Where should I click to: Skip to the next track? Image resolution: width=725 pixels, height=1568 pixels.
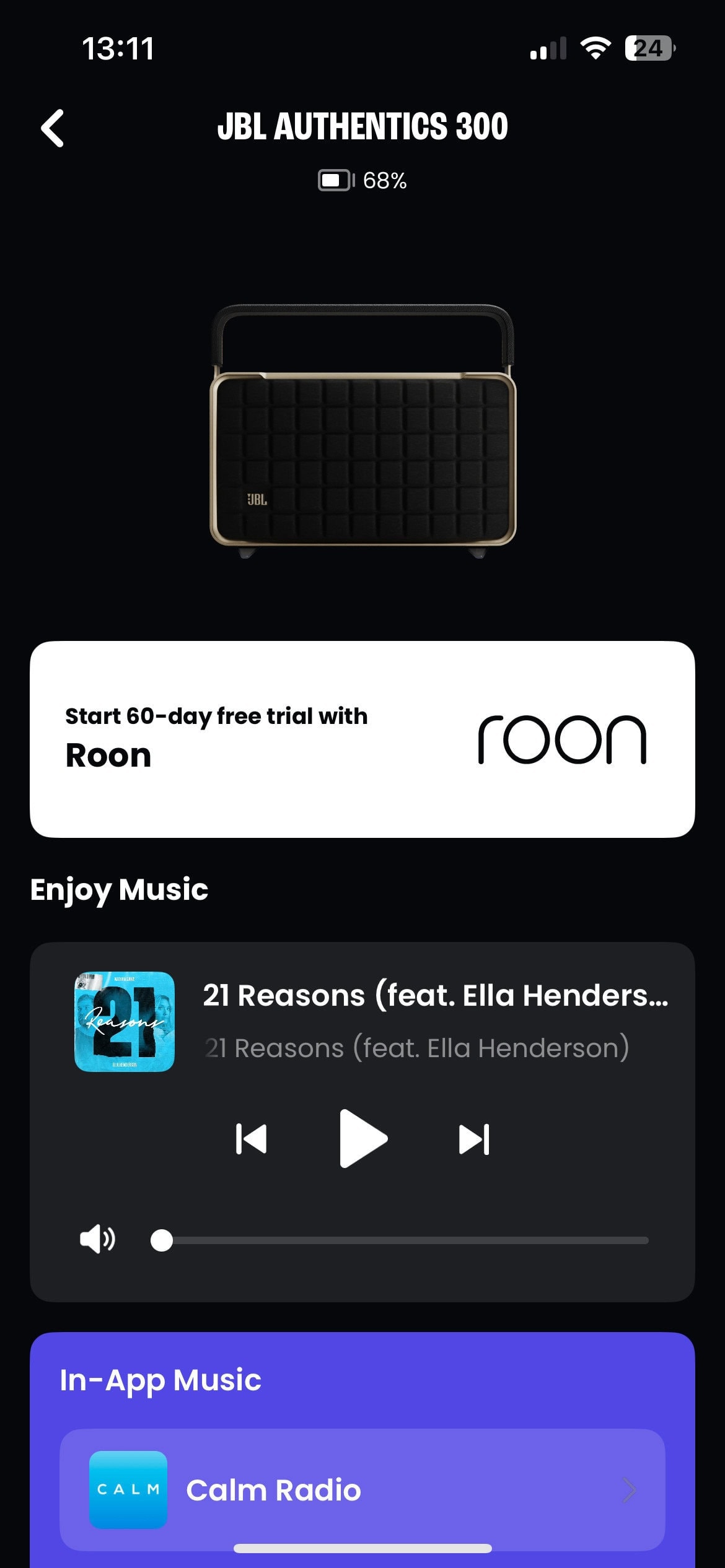(474, 1139)
